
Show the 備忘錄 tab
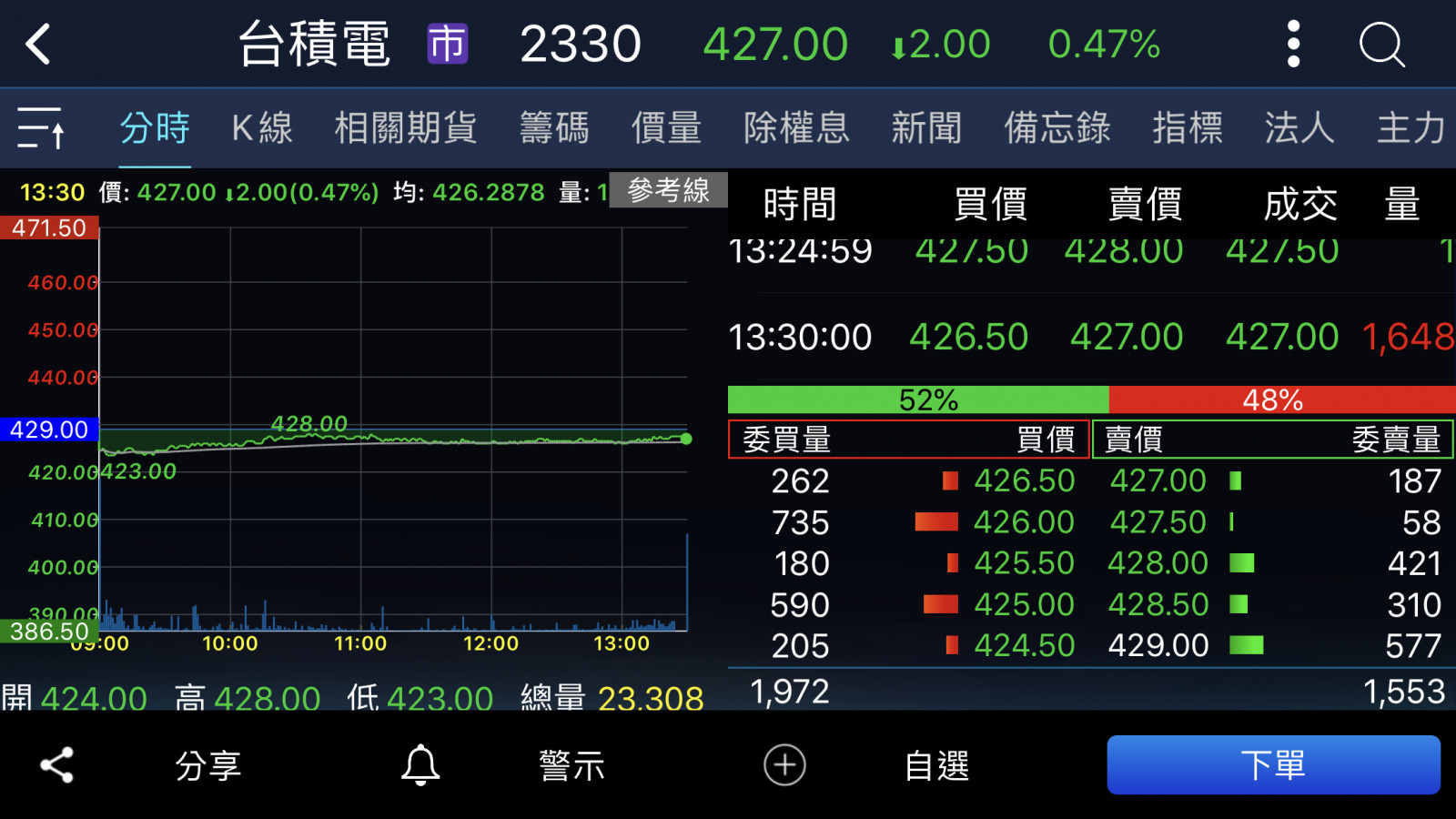tap(1057, 127)
